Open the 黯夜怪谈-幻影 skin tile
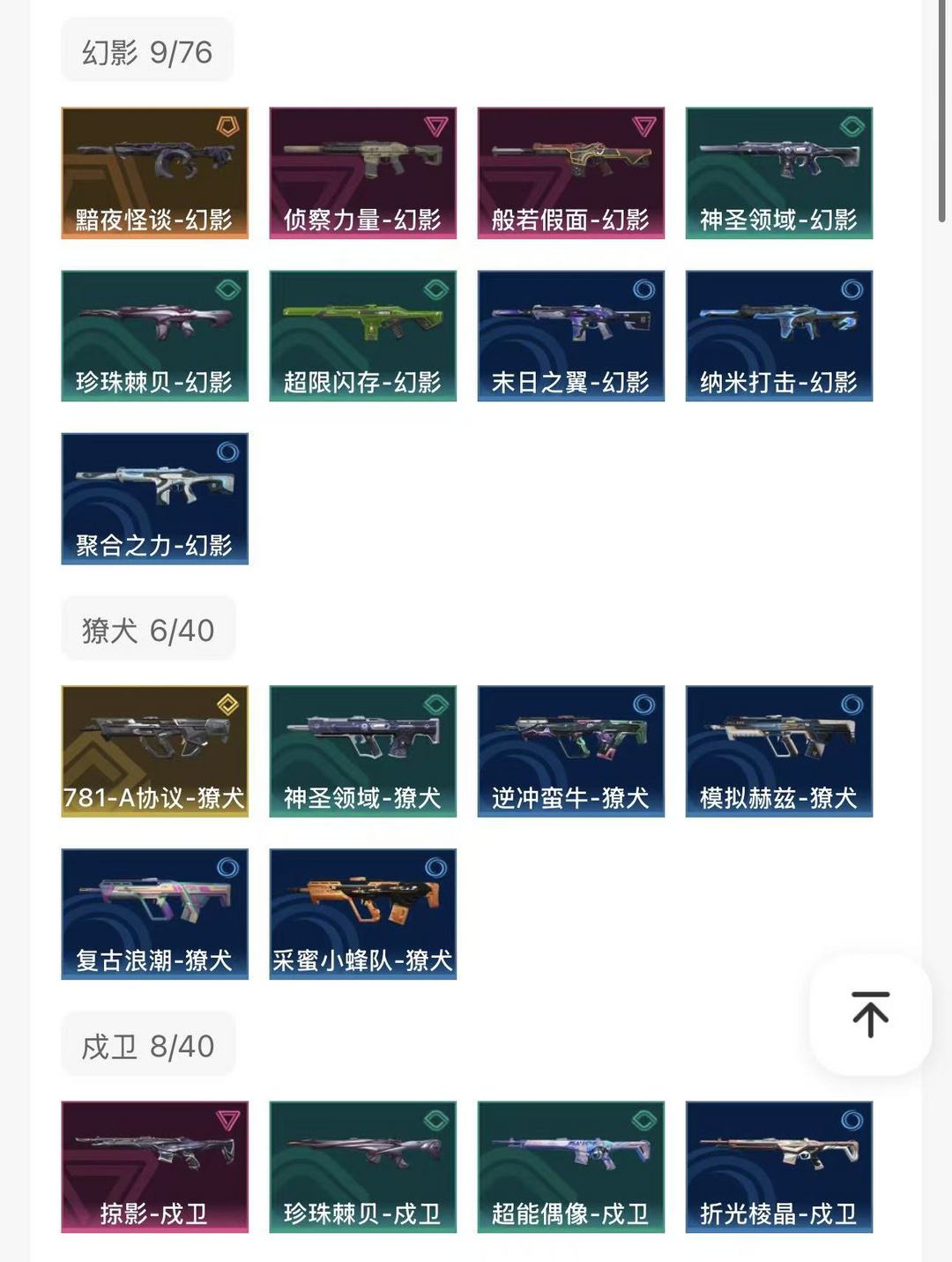Viewport: 952px width, 1262px height. point(154,173)
